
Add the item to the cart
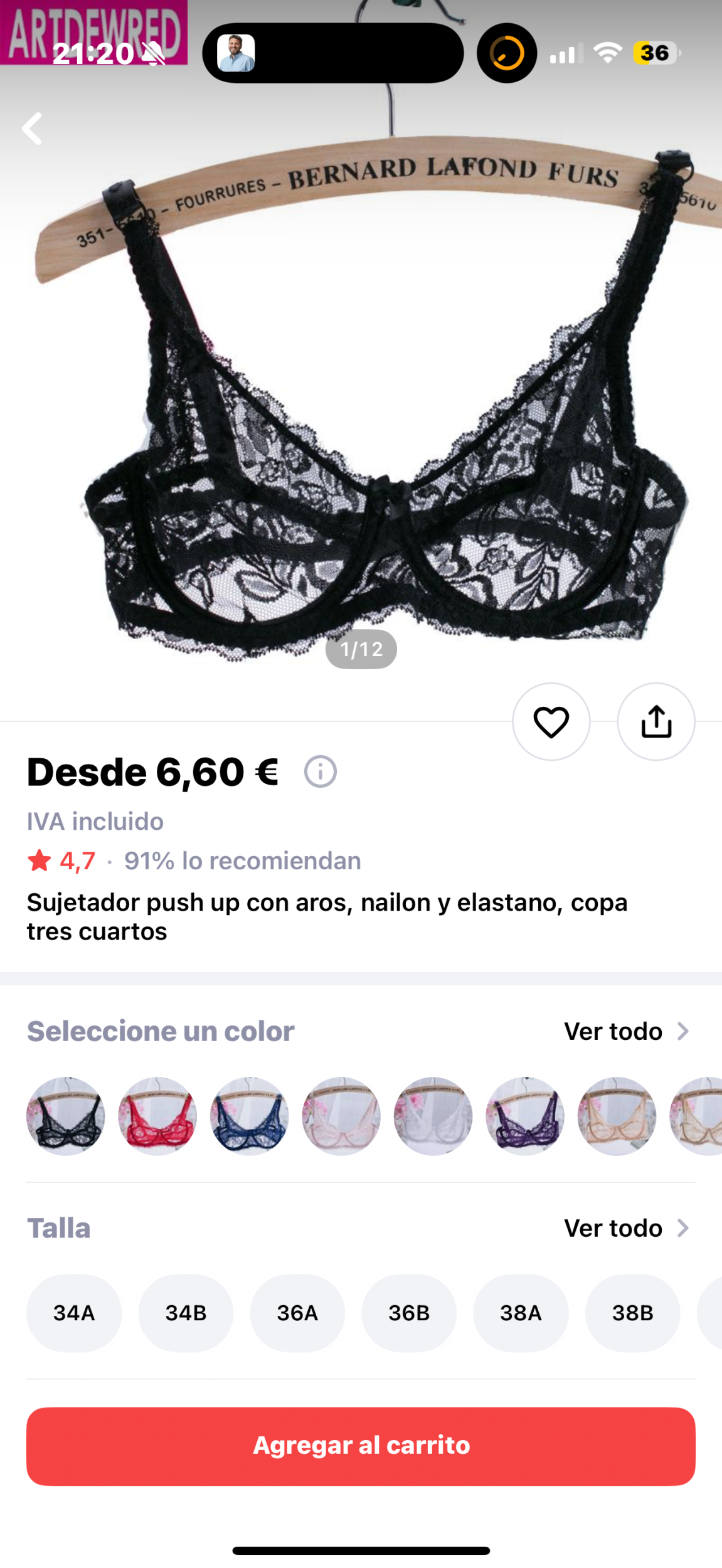361,1445
